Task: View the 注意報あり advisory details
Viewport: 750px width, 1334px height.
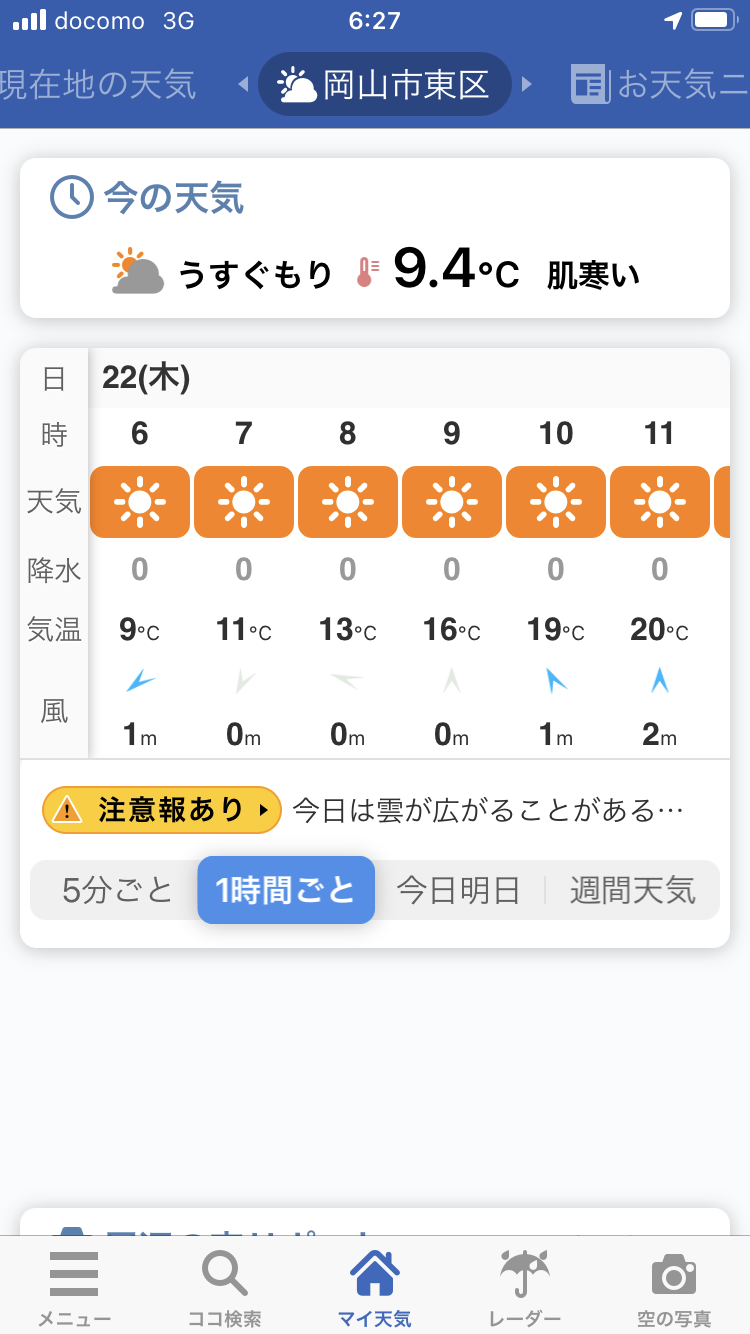Action: (x=162, y=810)
